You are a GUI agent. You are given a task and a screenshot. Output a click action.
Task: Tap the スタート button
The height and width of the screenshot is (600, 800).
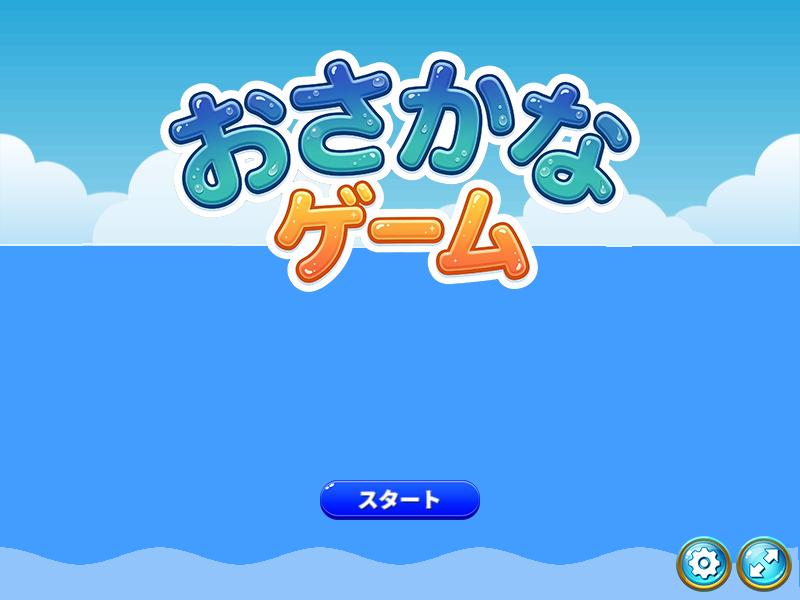tap(399, 499)
